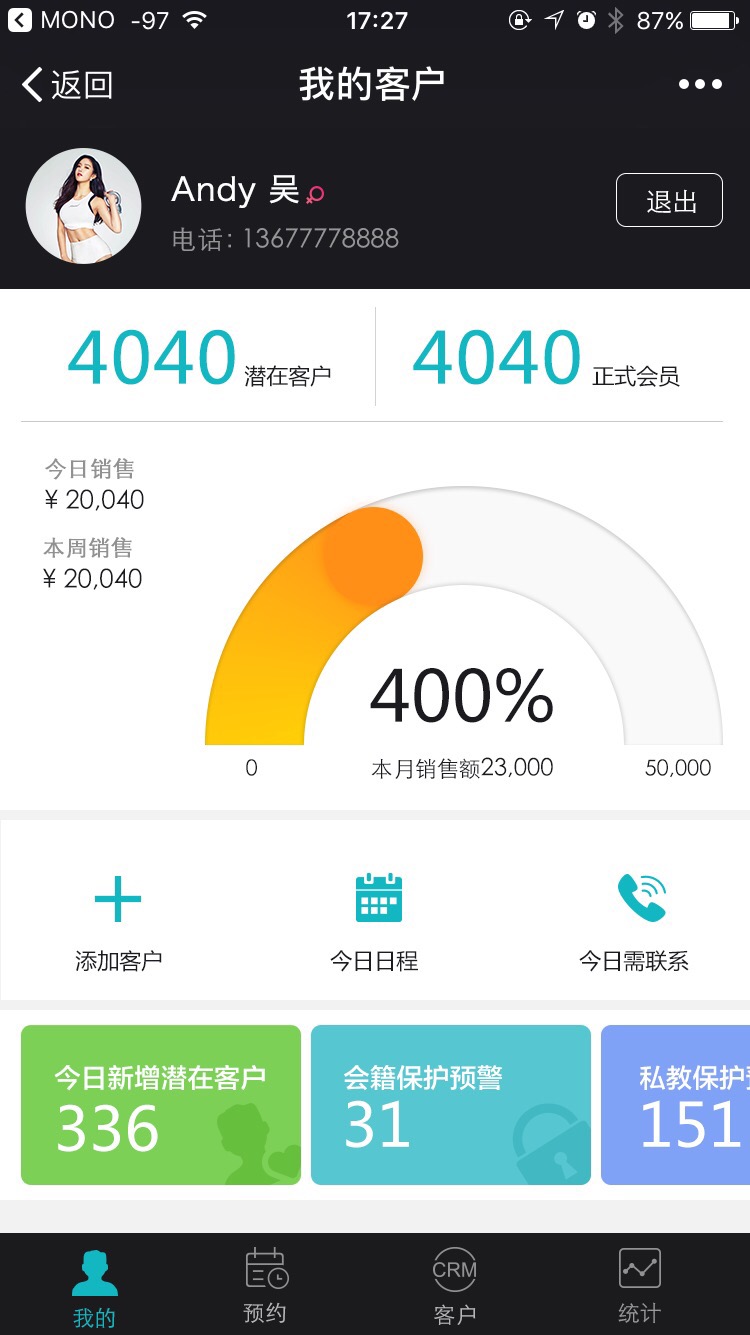
Task: Go back using 返回
Action: coord(66,85)
